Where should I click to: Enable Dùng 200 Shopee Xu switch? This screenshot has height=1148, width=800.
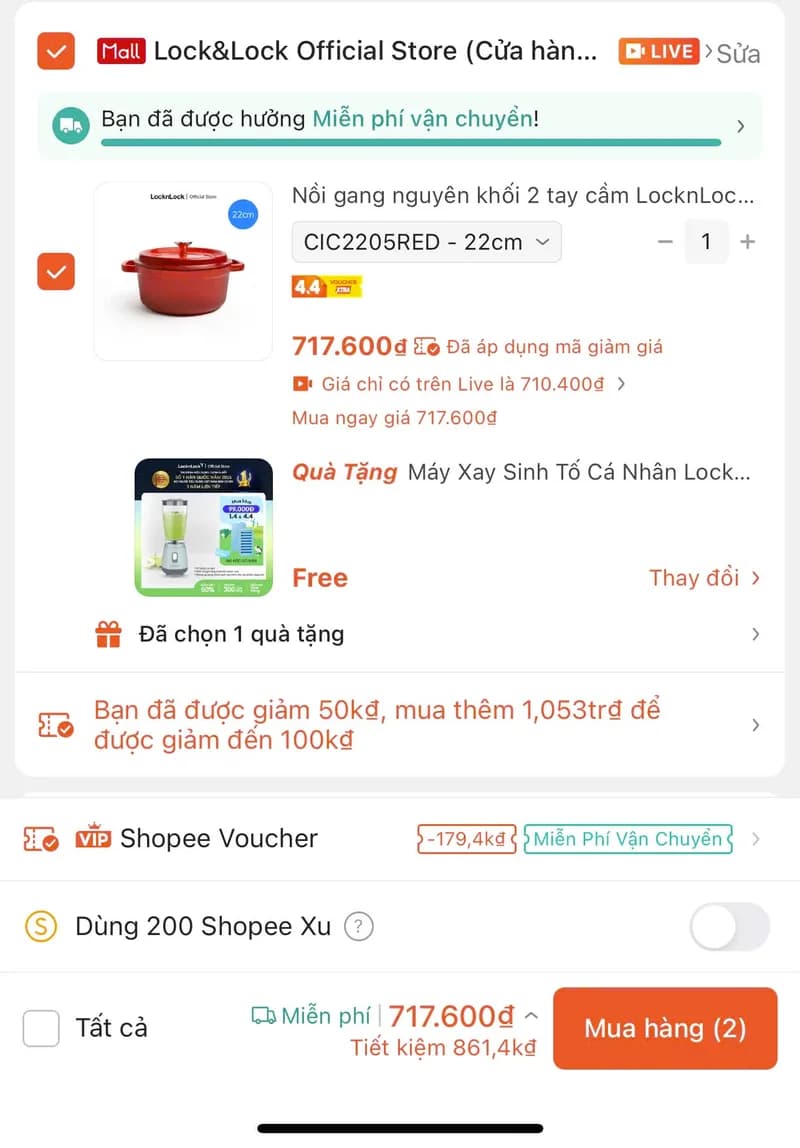(729, 926)
